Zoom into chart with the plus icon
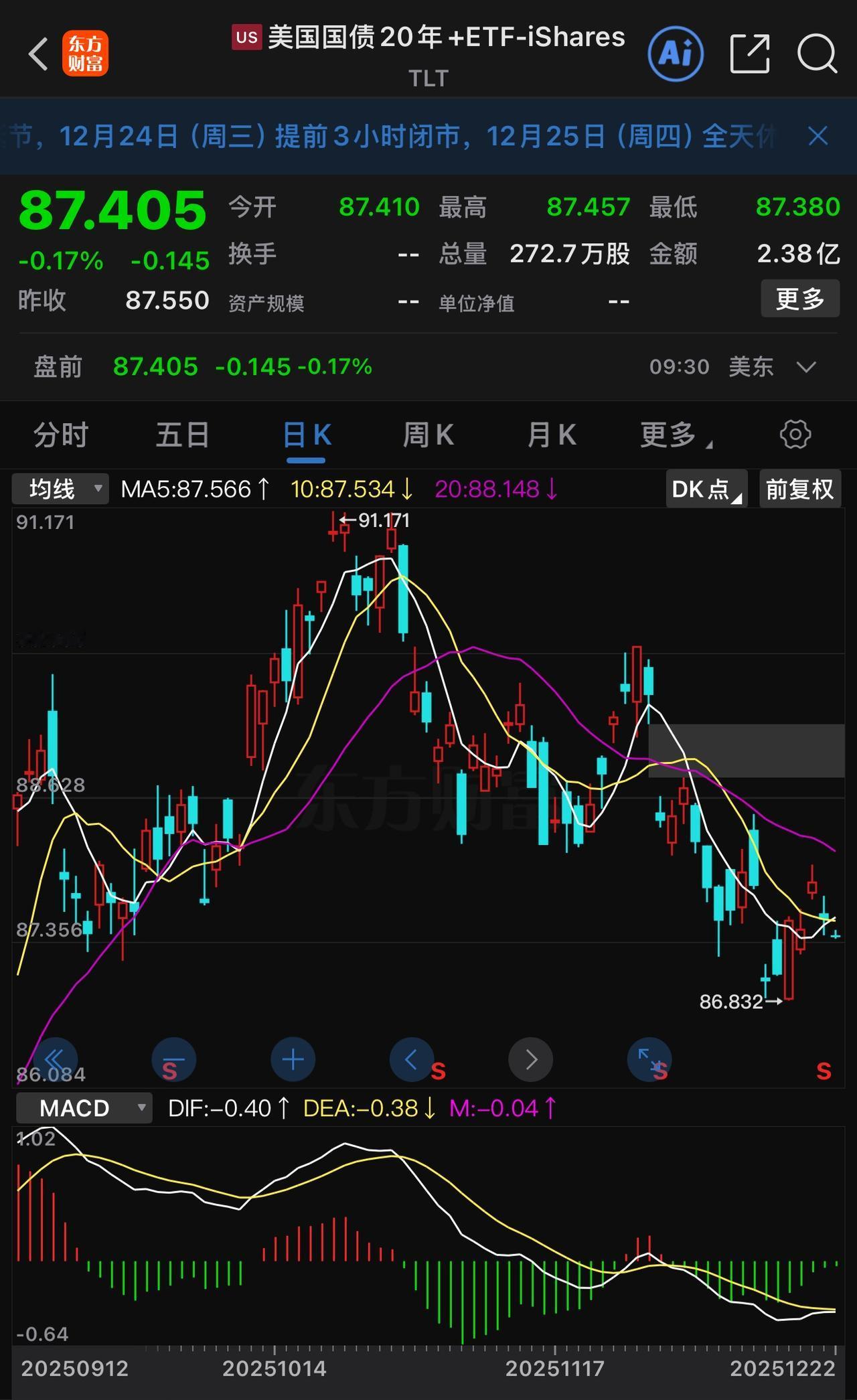 [x=293, y=1060]
